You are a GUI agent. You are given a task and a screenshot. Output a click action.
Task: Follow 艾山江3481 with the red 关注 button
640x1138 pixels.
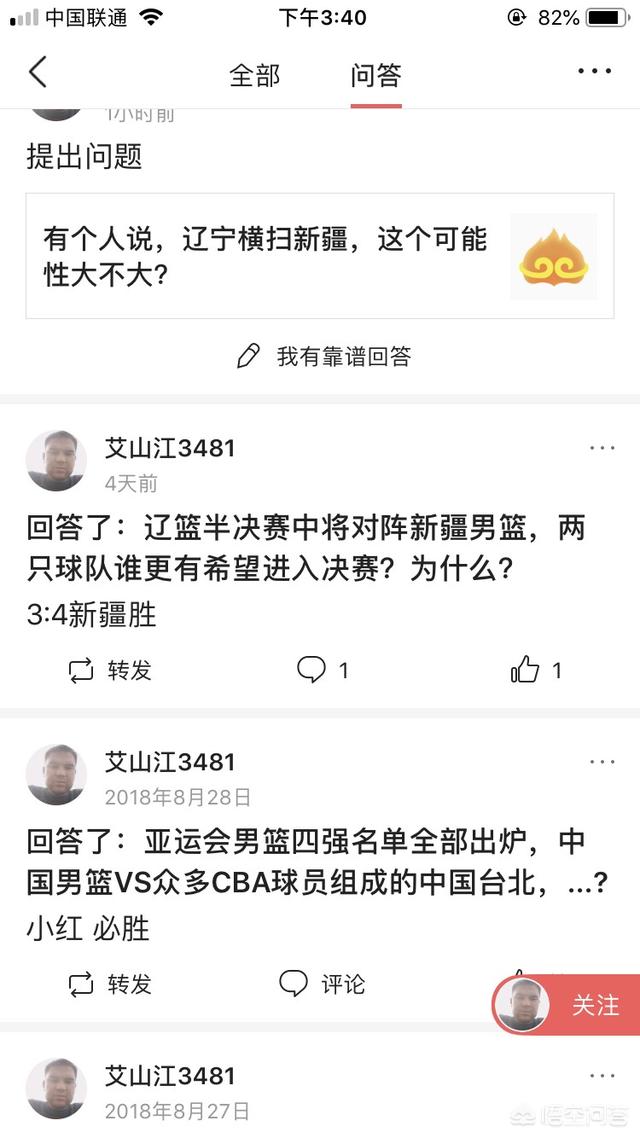tap(594, 1005)
